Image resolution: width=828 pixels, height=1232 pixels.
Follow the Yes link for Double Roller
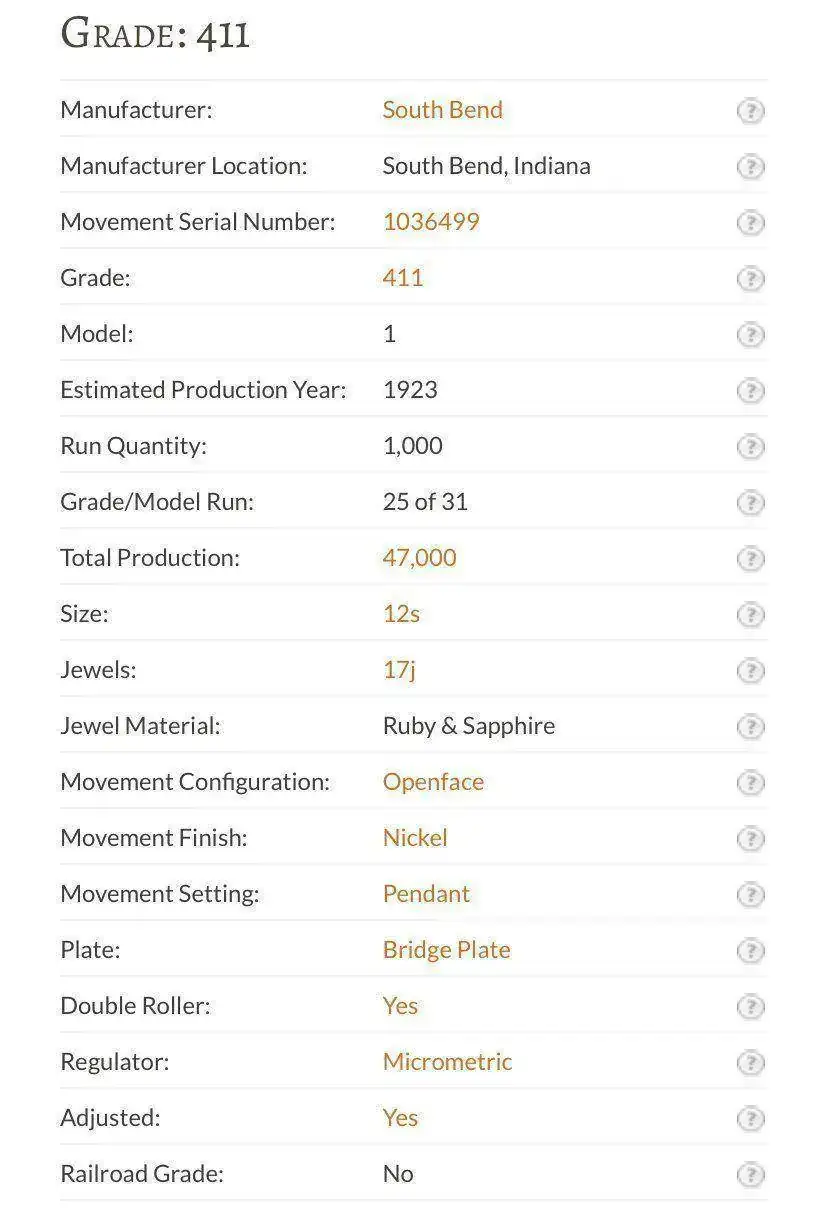(400, 1006)
